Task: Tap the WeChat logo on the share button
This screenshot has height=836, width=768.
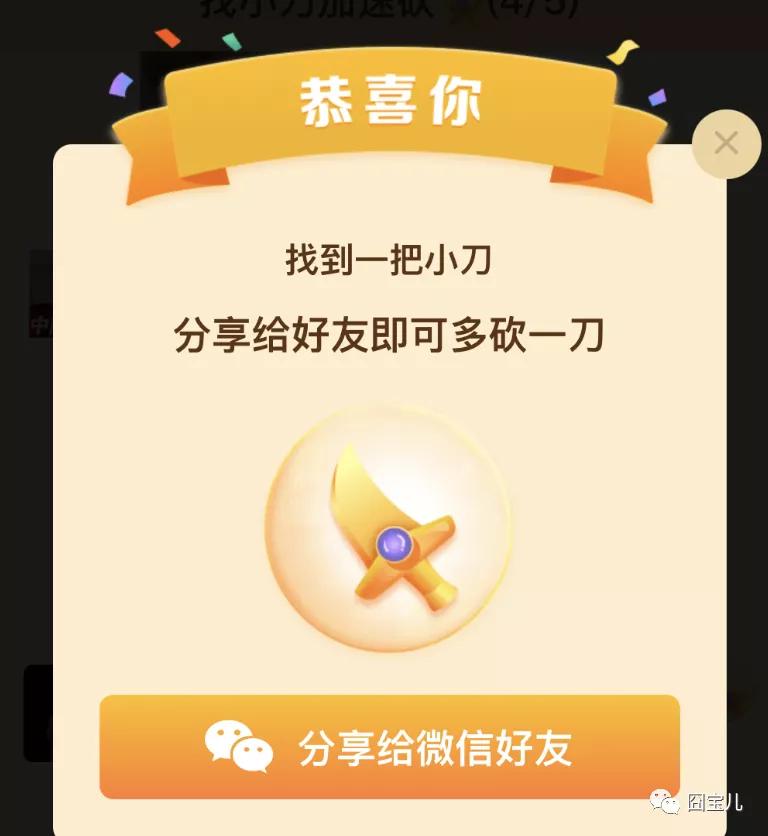Action: (x=242, y=745)
